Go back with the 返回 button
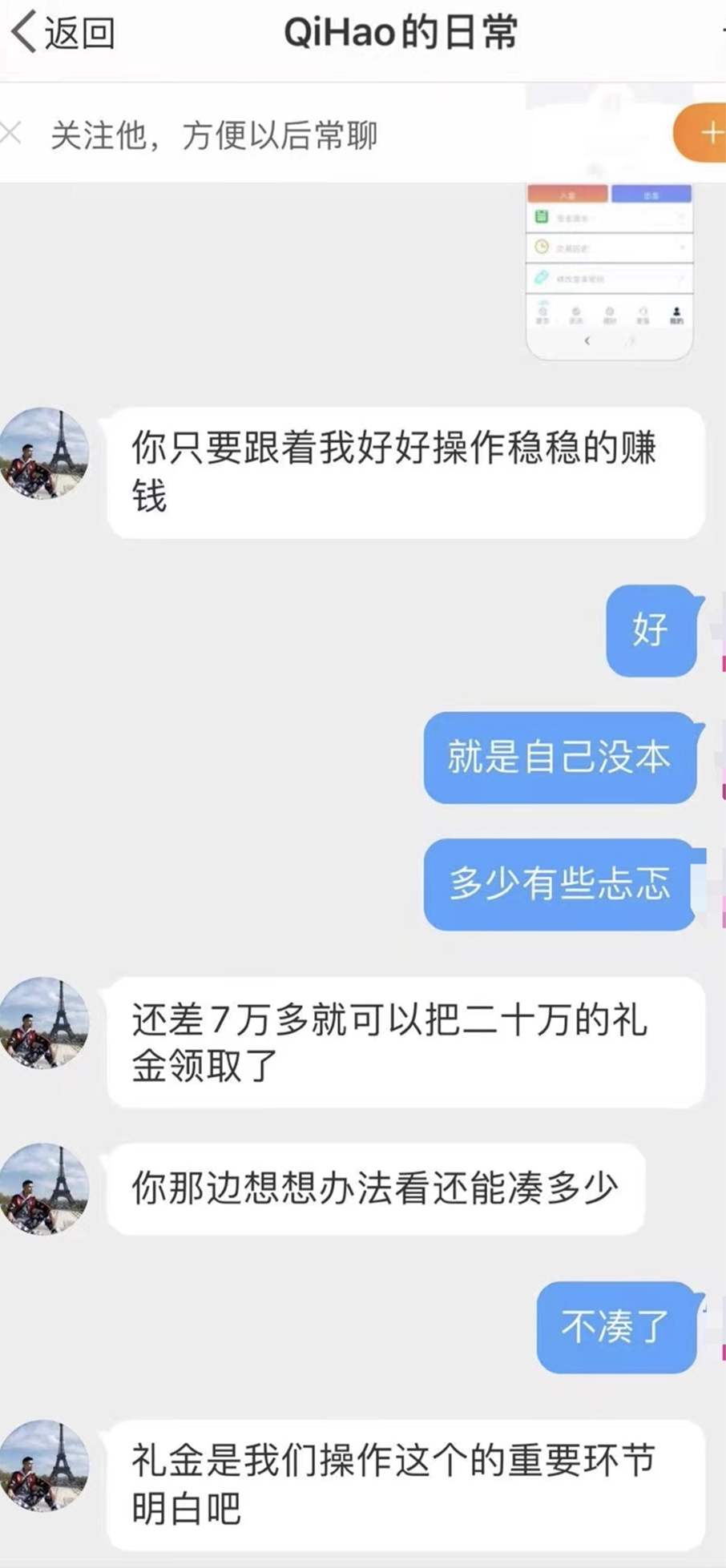 [63, 34]
